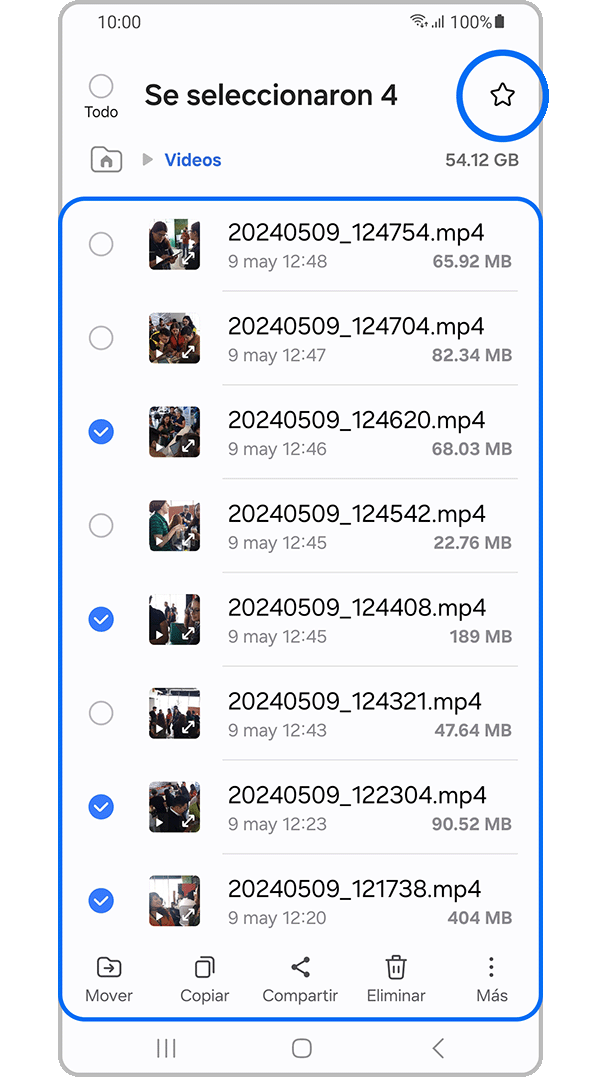The height and width of the screenshot is (1077, 600).
Task: Mark 20240509_124542.mp4 as selected
Action: 101,525
